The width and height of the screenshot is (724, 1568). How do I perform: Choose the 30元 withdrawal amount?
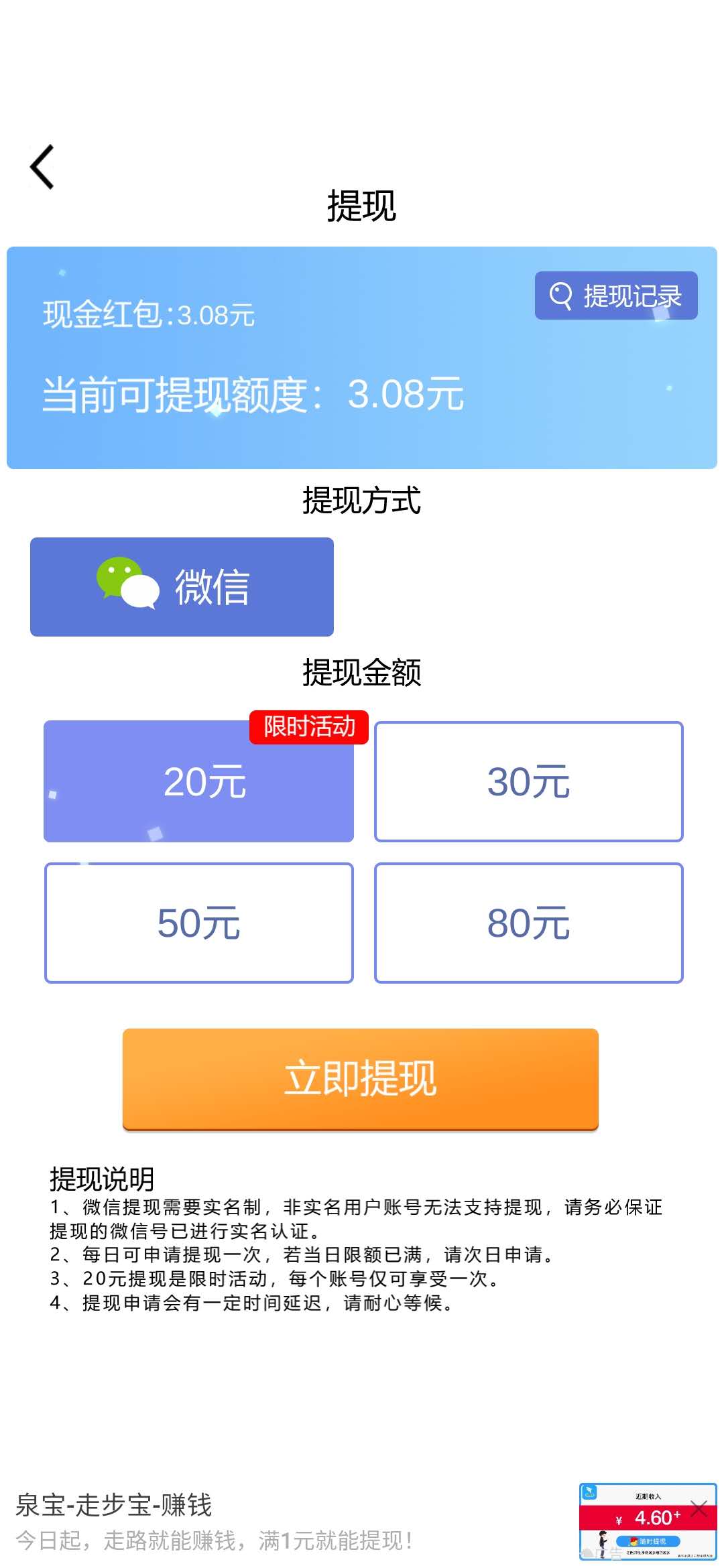528,781
